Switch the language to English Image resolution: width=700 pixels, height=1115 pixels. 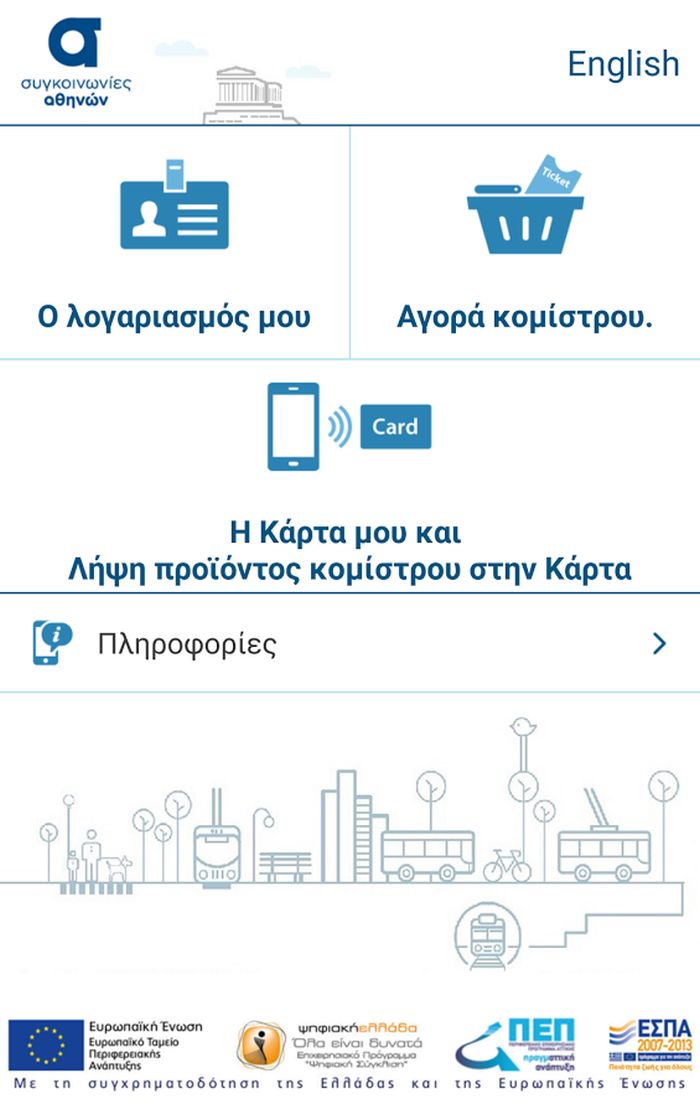click(x=623, y=64)
